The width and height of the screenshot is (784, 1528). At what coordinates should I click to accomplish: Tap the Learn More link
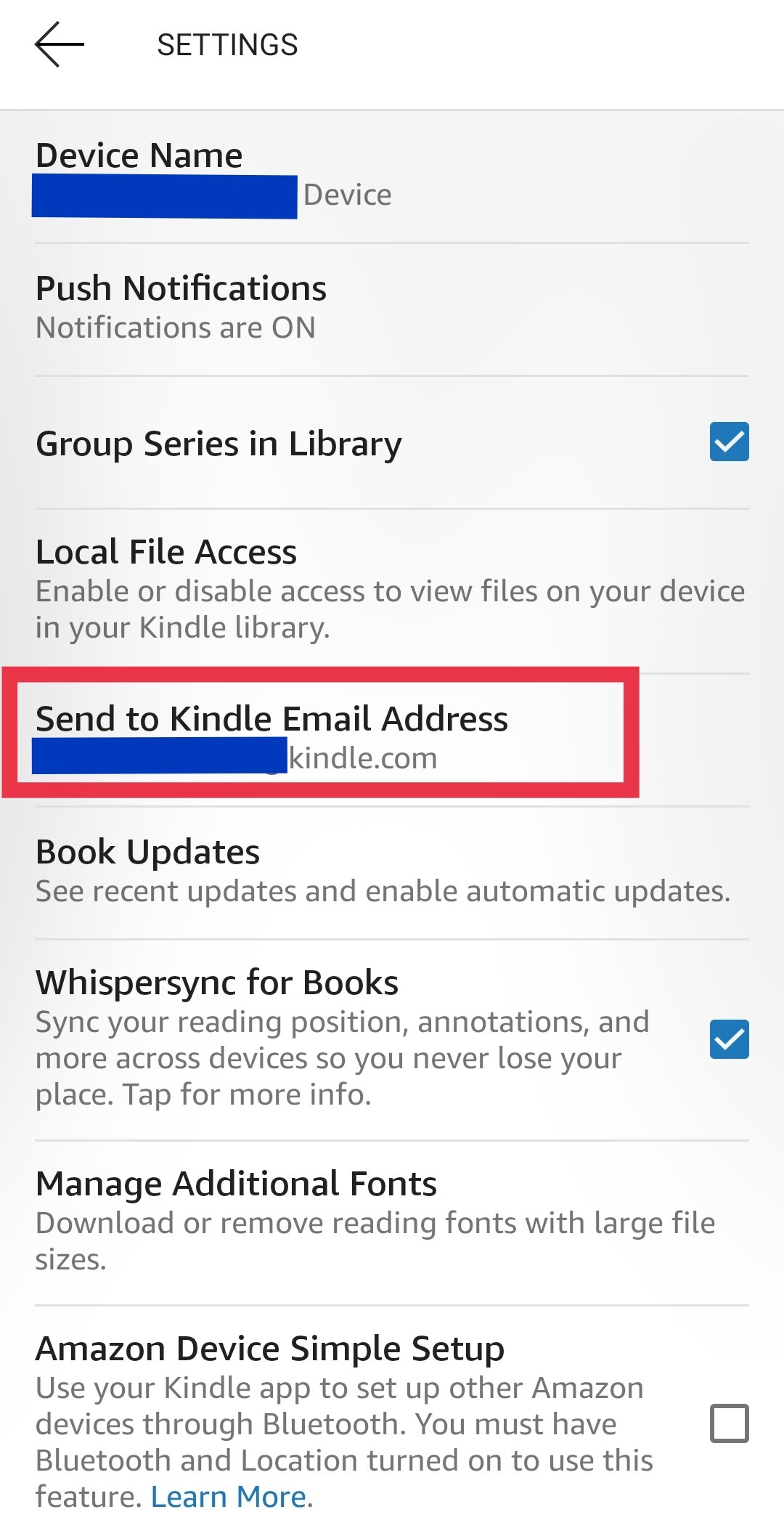[x=229, y=1497]
